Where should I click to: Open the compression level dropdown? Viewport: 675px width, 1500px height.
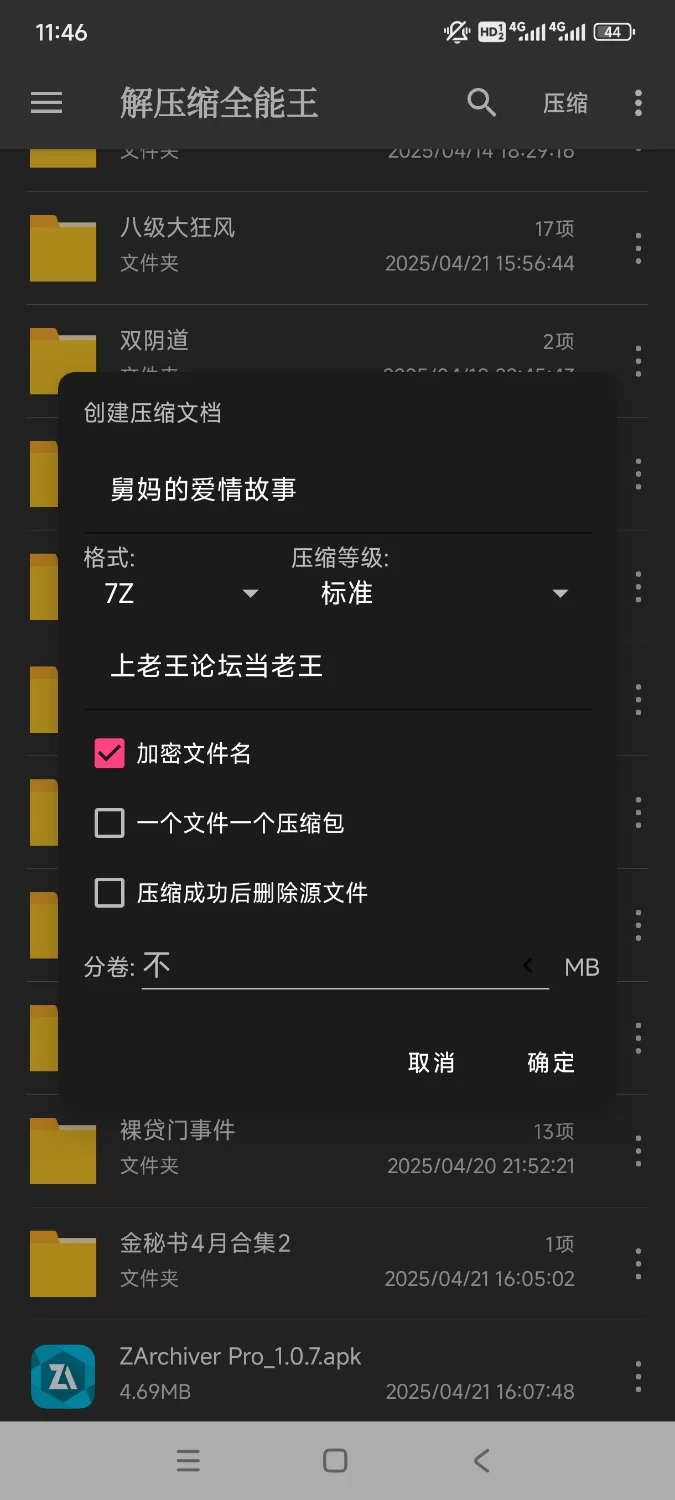[x=441, y=593]
